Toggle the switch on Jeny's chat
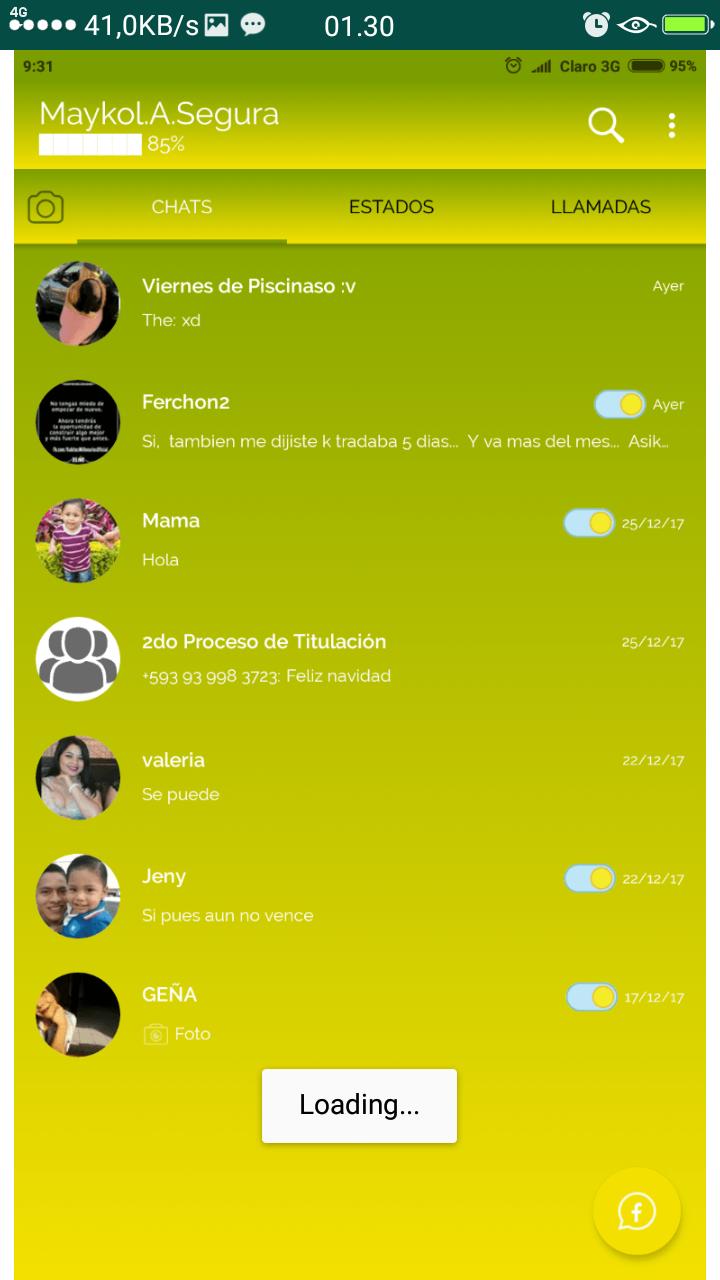 (590, 878)
